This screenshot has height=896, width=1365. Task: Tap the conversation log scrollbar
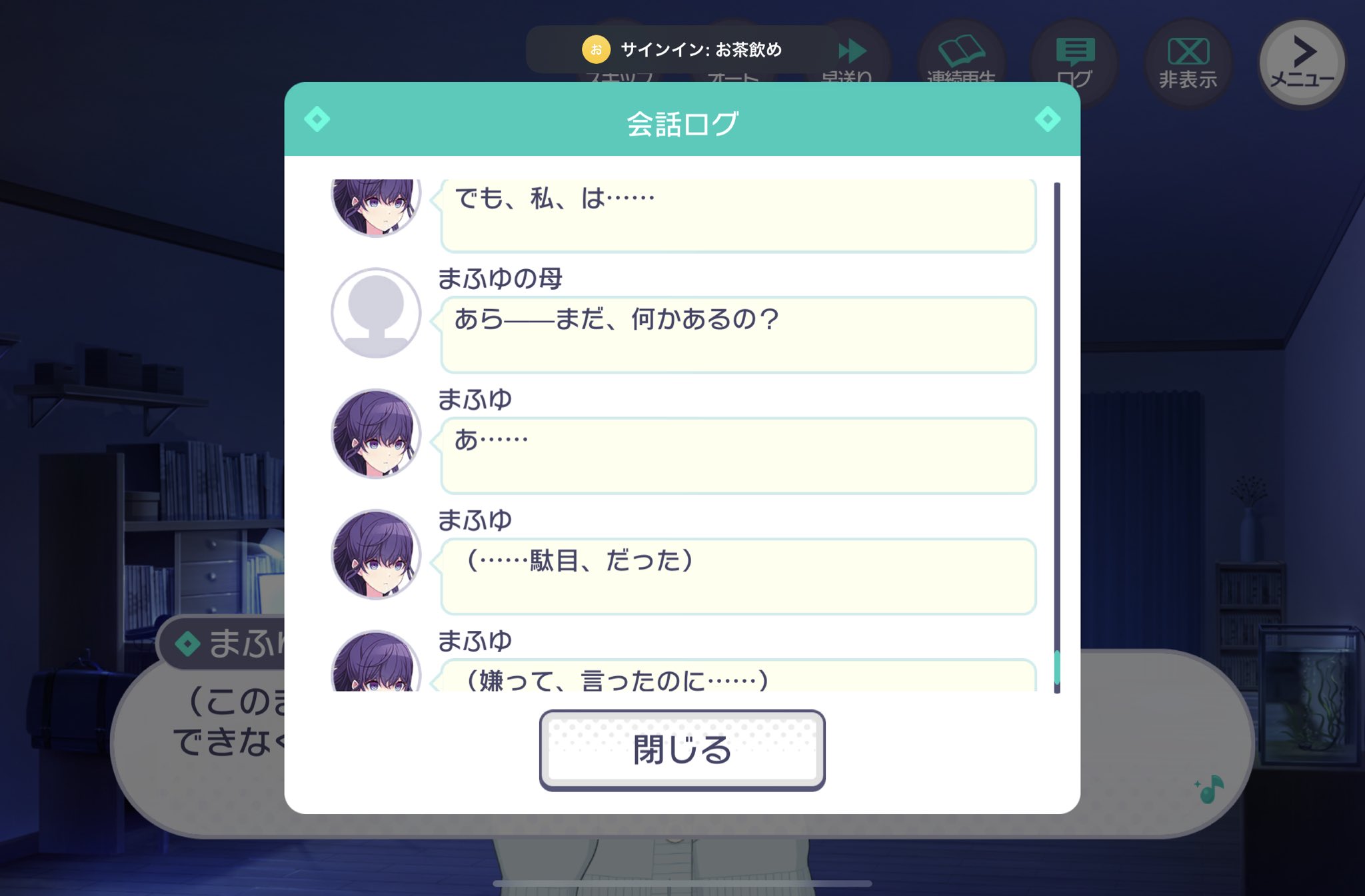[x=1057, y=436]
